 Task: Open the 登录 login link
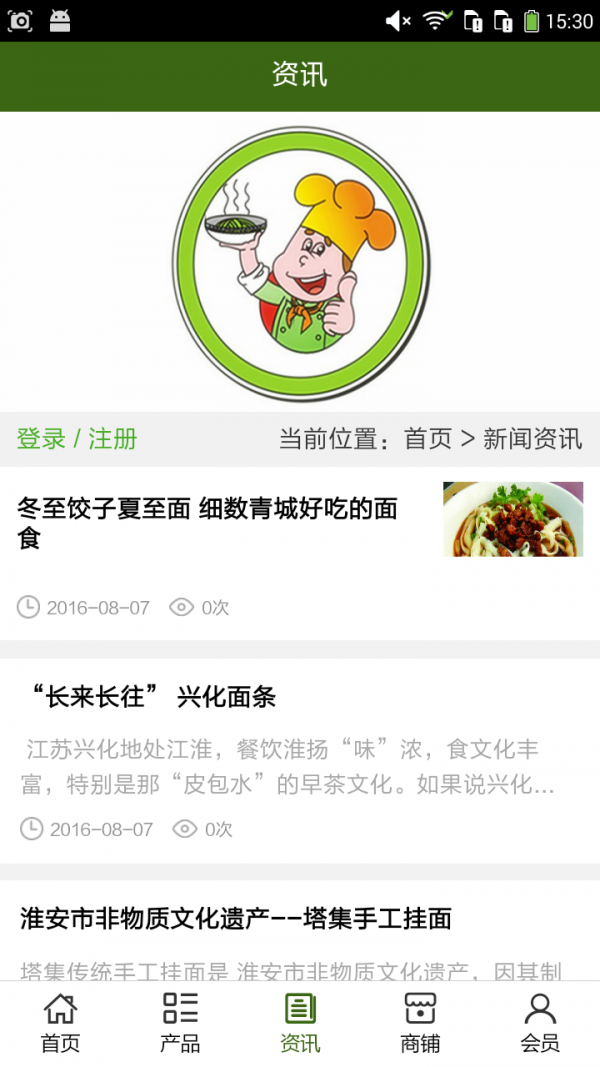pyautogui.click(x=41, y=439)
